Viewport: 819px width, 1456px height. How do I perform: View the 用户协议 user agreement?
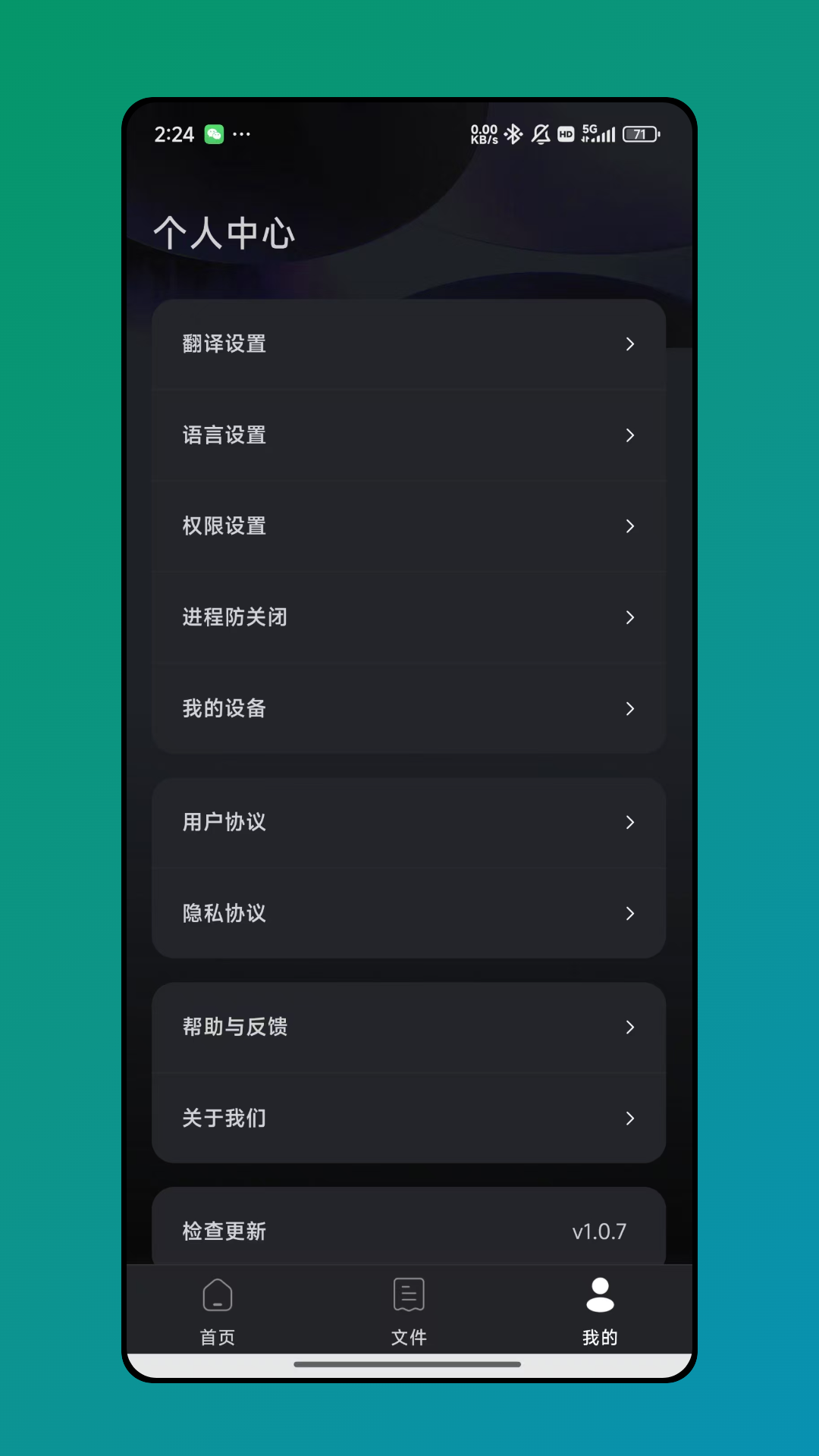409,822
